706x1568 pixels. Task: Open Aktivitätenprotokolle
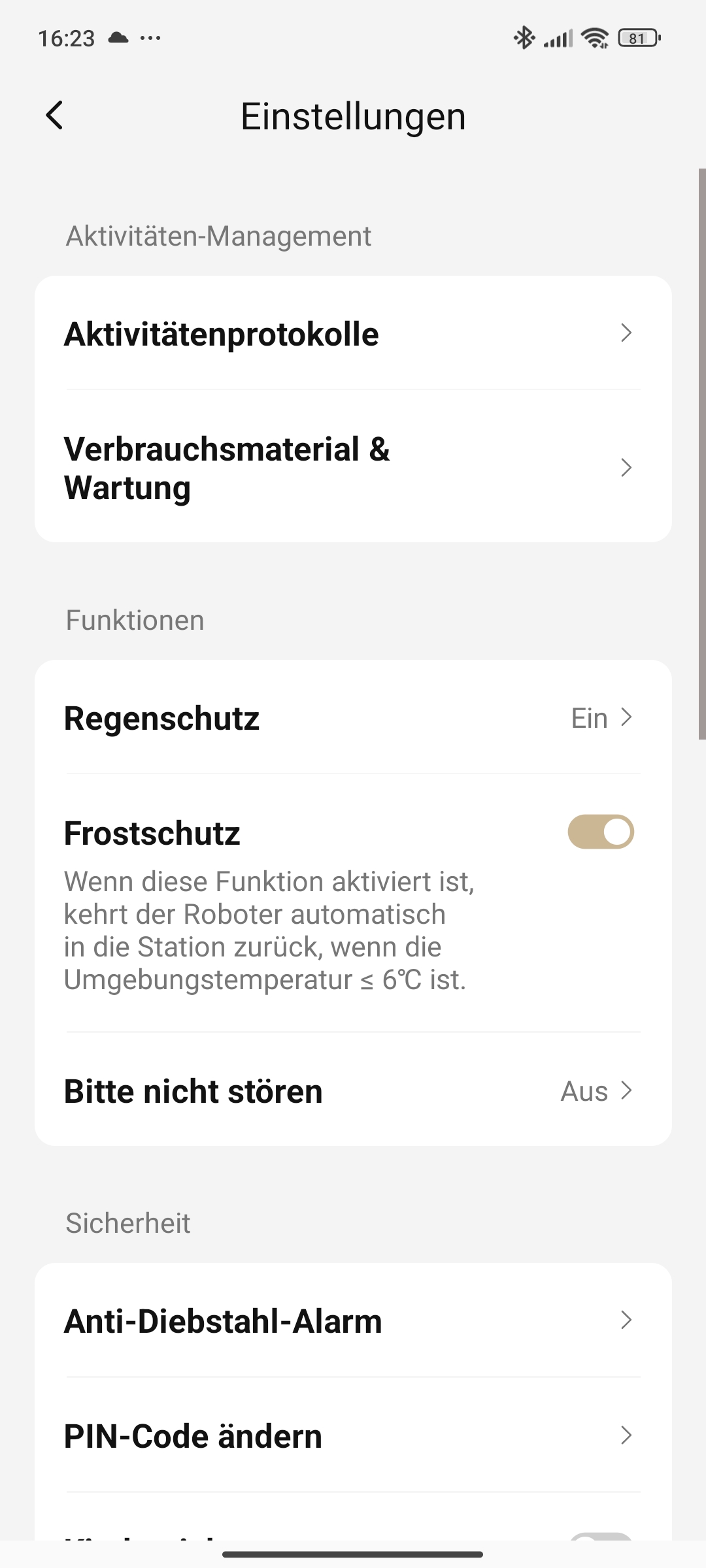(x=353, y=333)
